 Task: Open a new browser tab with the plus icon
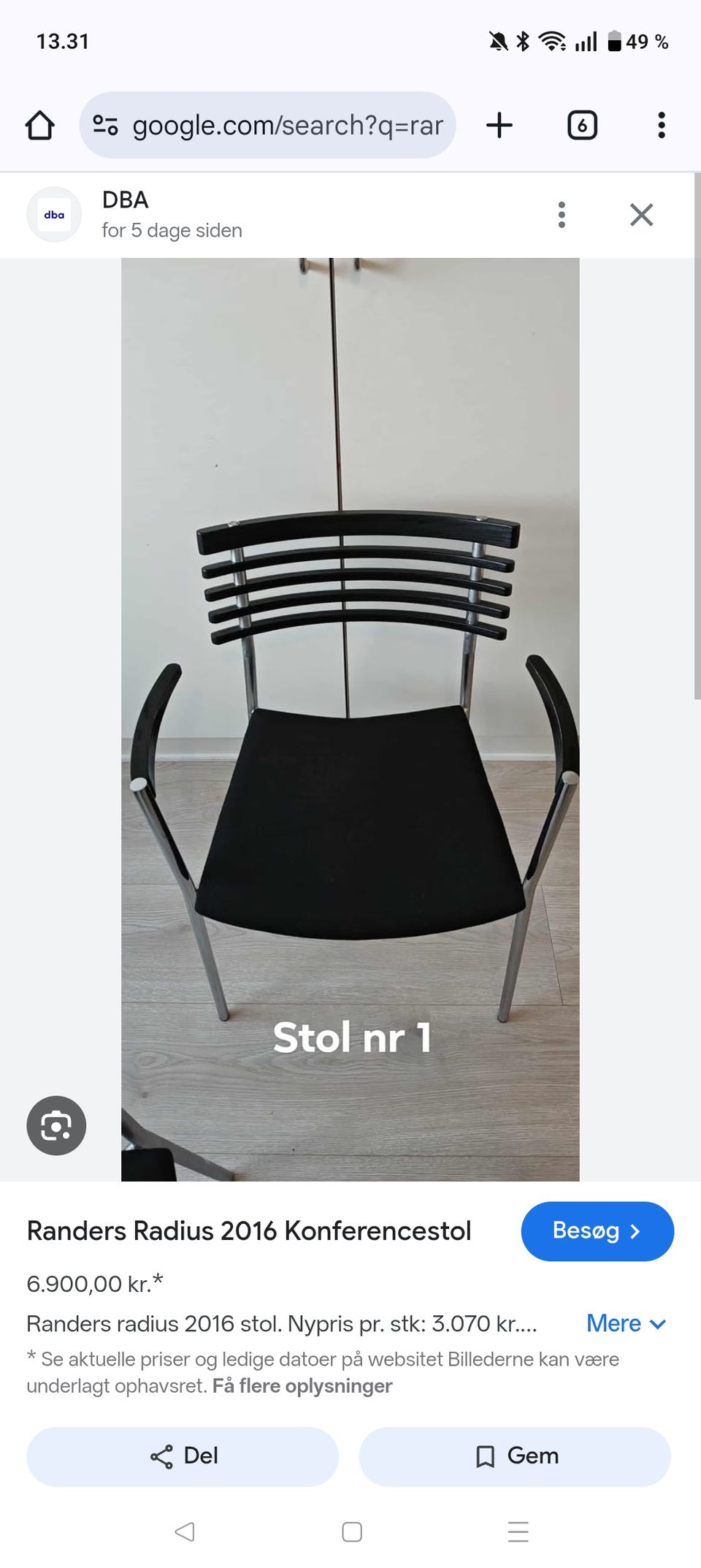pos(499,125)
